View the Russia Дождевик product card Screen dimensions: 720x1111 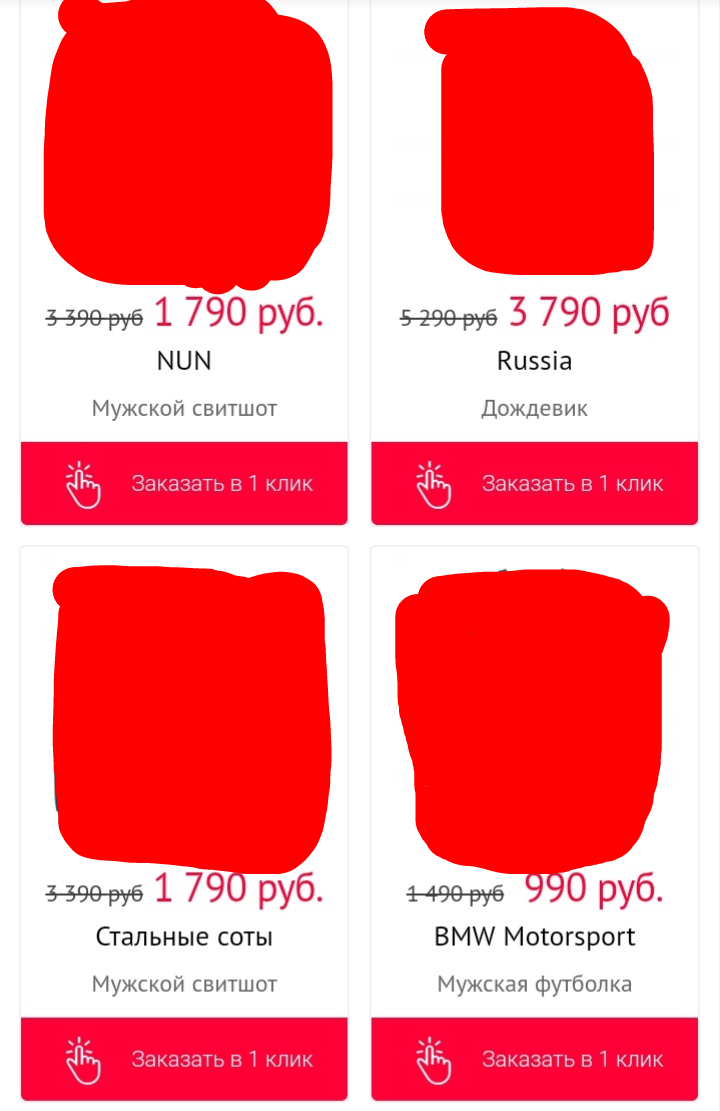coord(535,361)
